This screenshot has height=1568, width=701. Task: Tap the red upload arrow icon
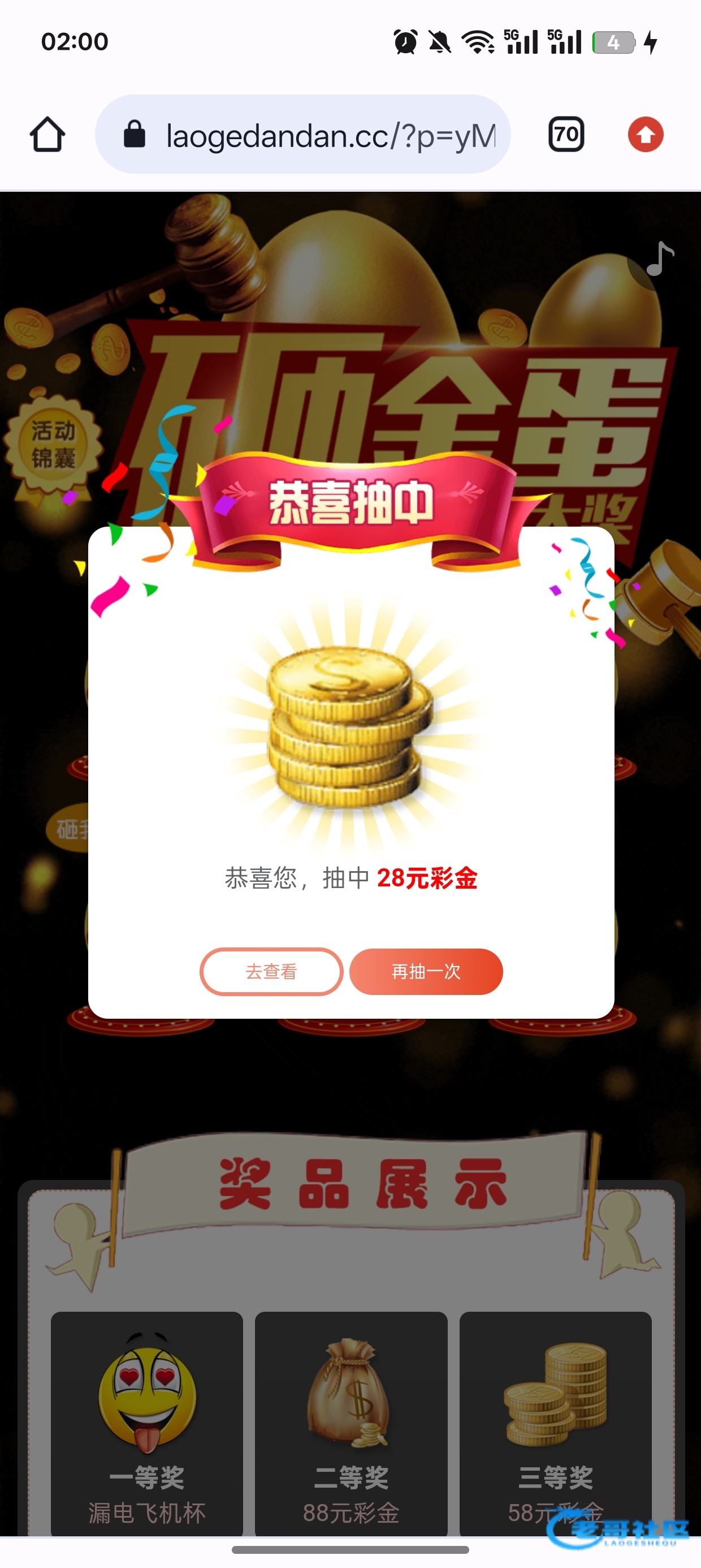coord(645,135)
